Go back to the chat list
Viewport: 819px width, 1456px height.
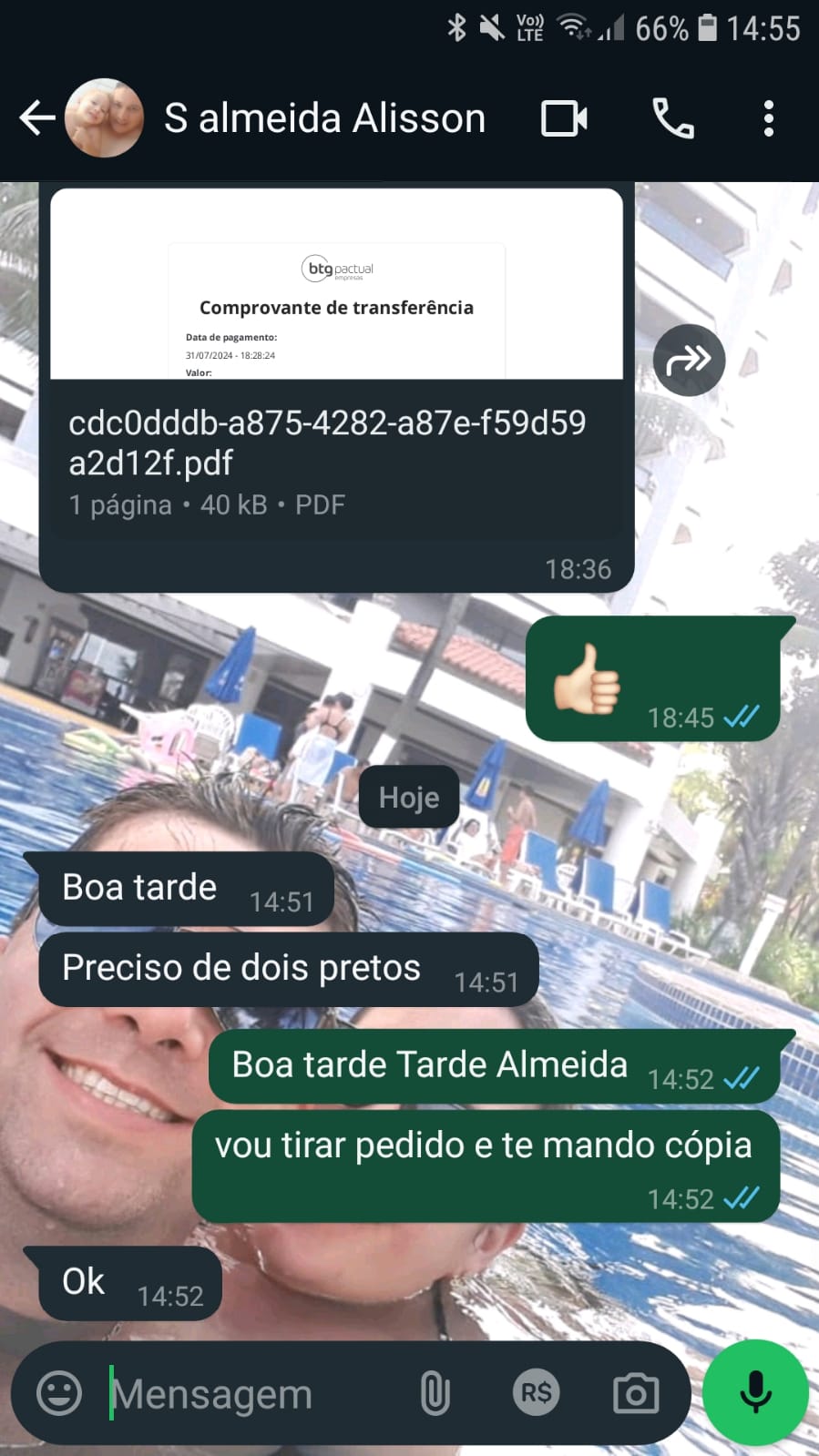tap(37, 118)
